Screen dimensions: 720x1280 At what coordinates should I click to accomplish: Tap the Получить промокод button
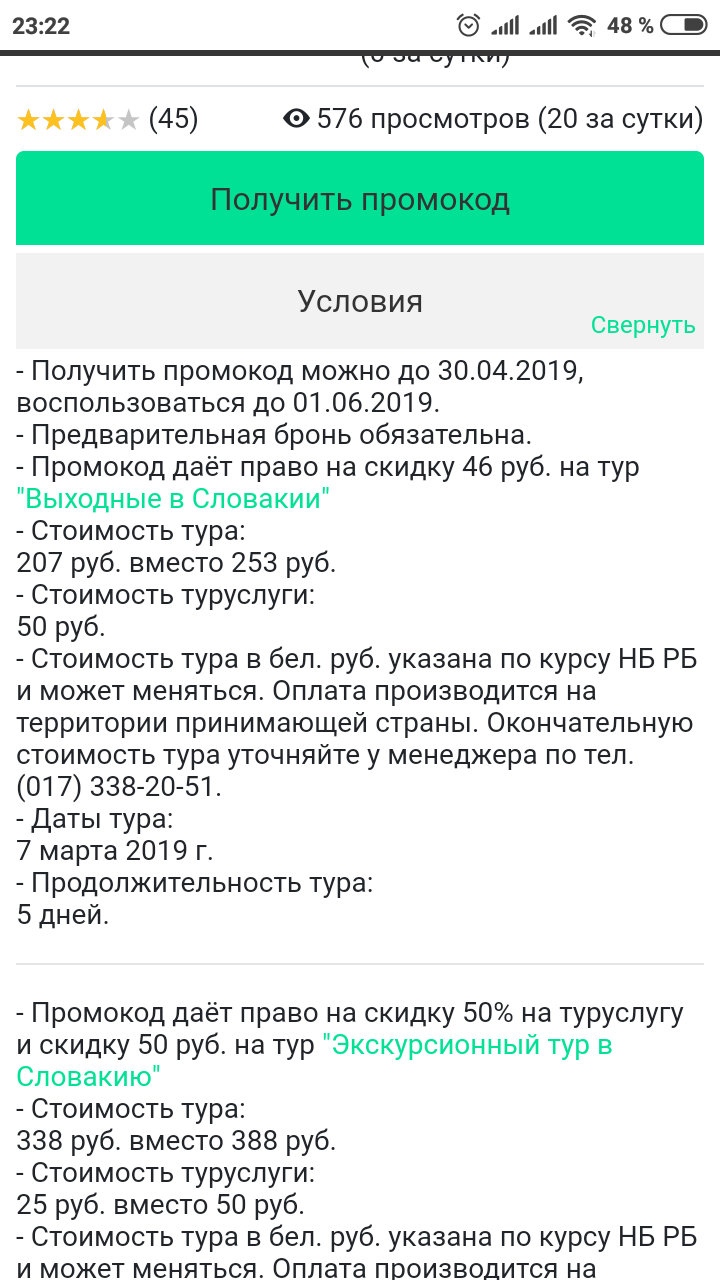360,199
